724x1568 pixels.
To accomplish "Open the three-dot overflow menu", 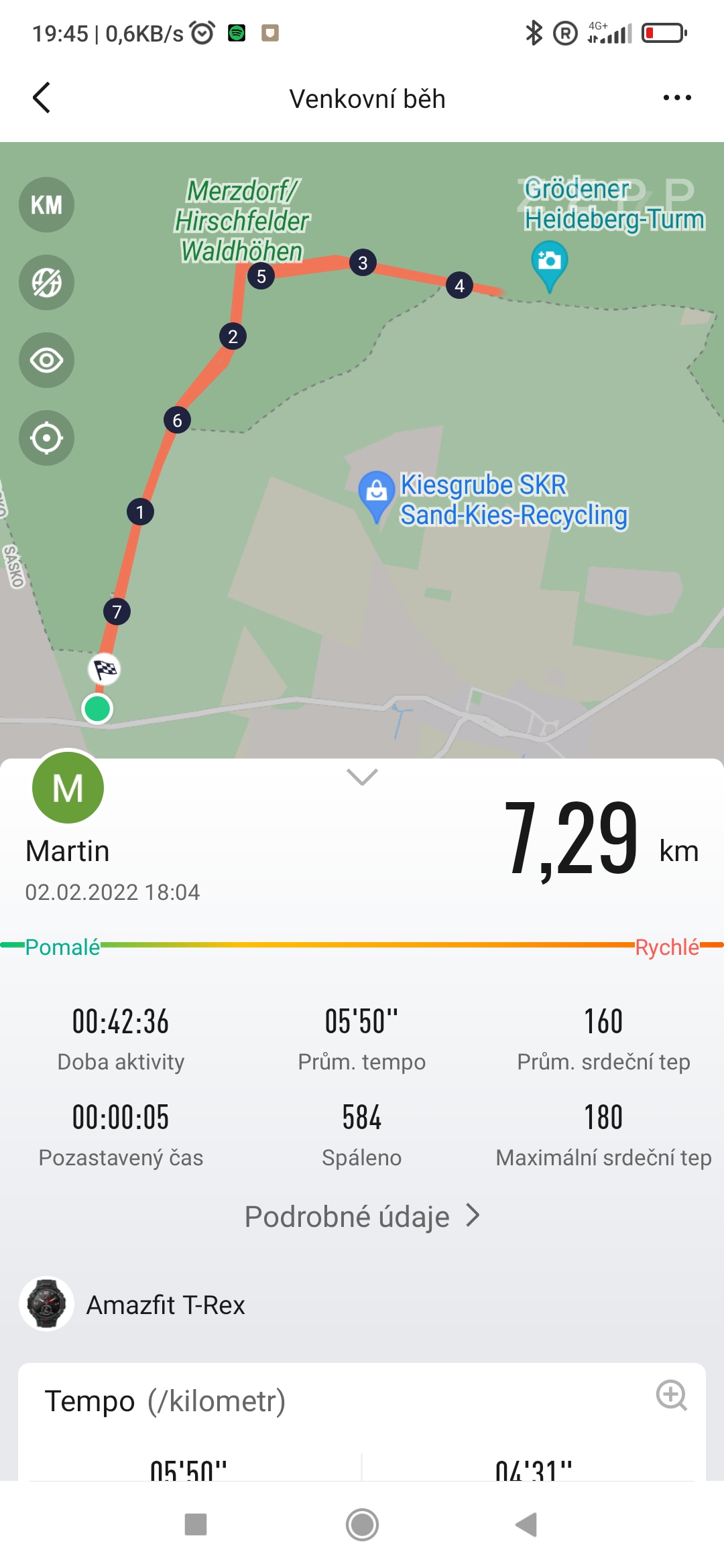I will [x=677, y=98].
